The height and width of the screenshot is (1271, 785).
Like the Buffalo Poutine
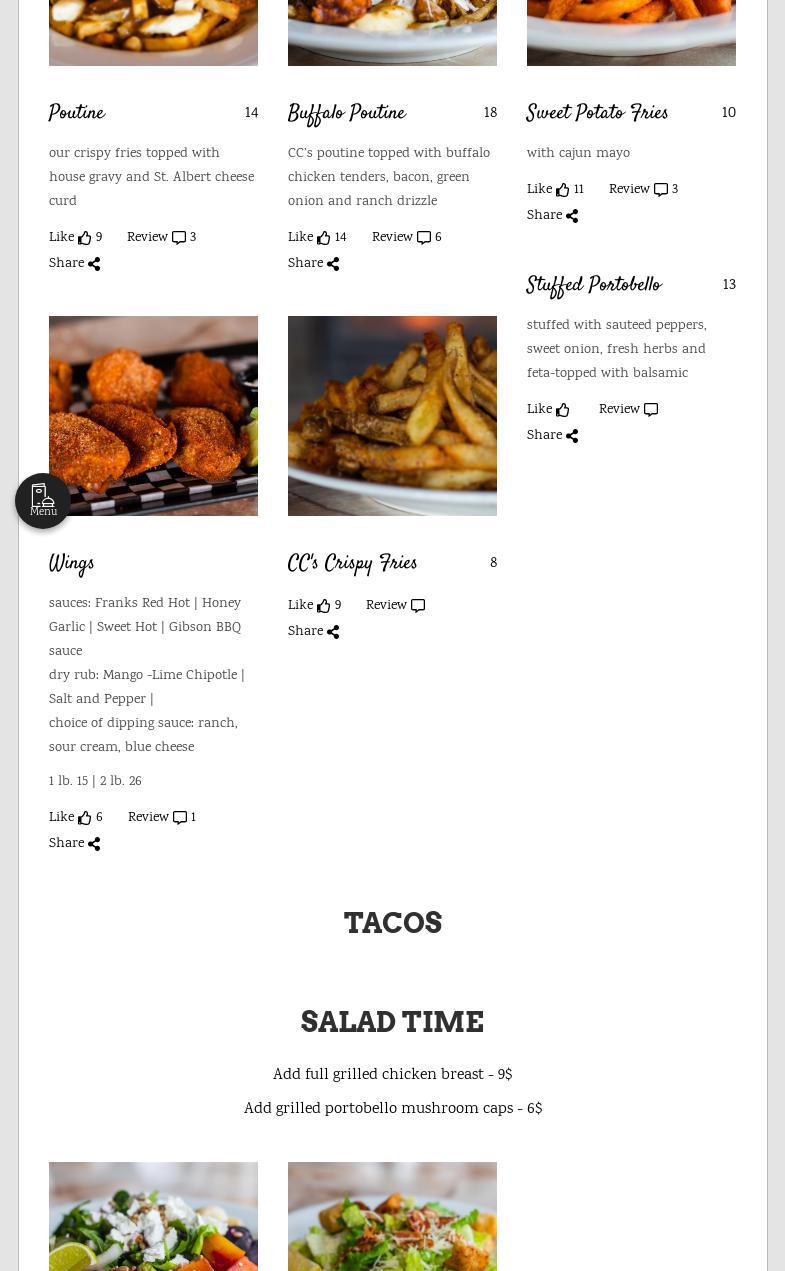pyautogui.click(x=317, y=238)
